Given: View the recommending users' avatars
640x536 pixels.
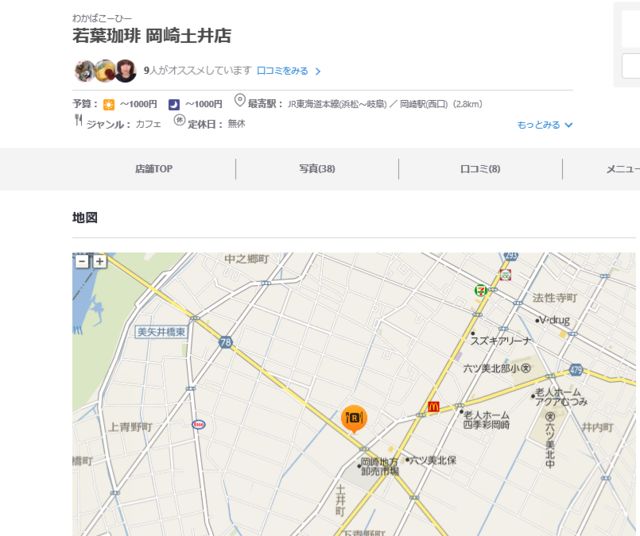Looking at the screenshot, I should (104, 71).
